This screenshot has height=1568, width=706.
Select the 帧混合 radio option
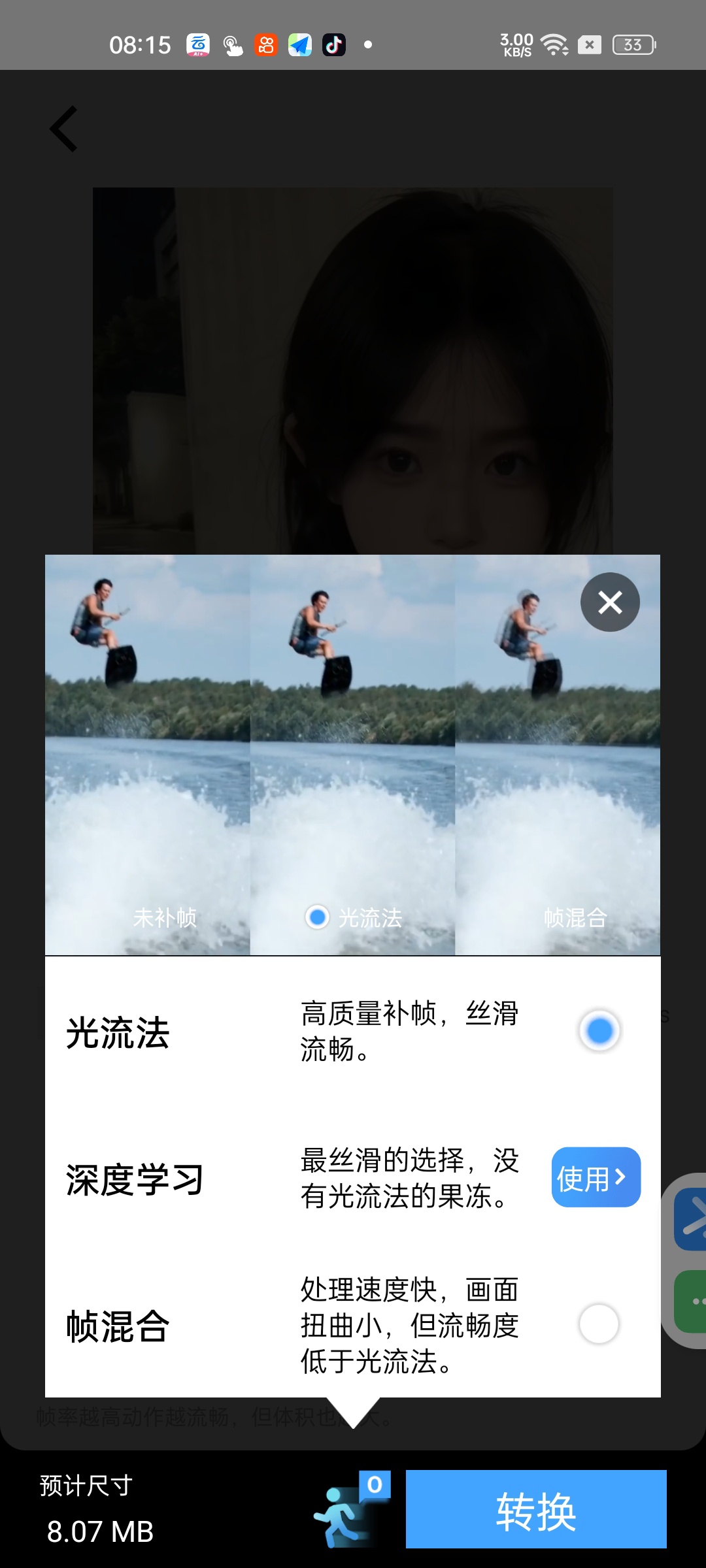point(599,1324)
